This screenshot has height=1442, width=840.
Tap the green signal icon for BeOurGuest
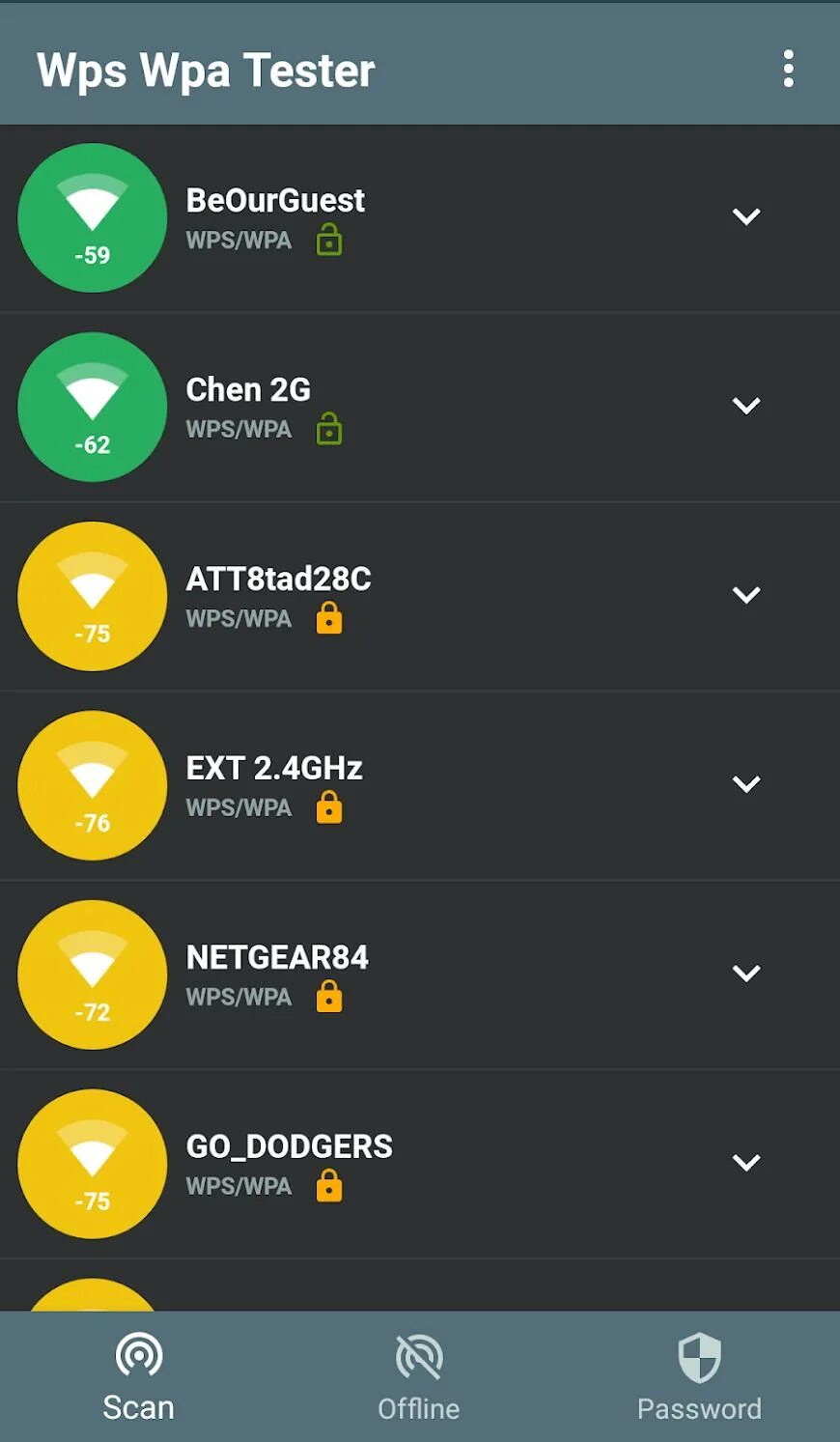(92, 217)
